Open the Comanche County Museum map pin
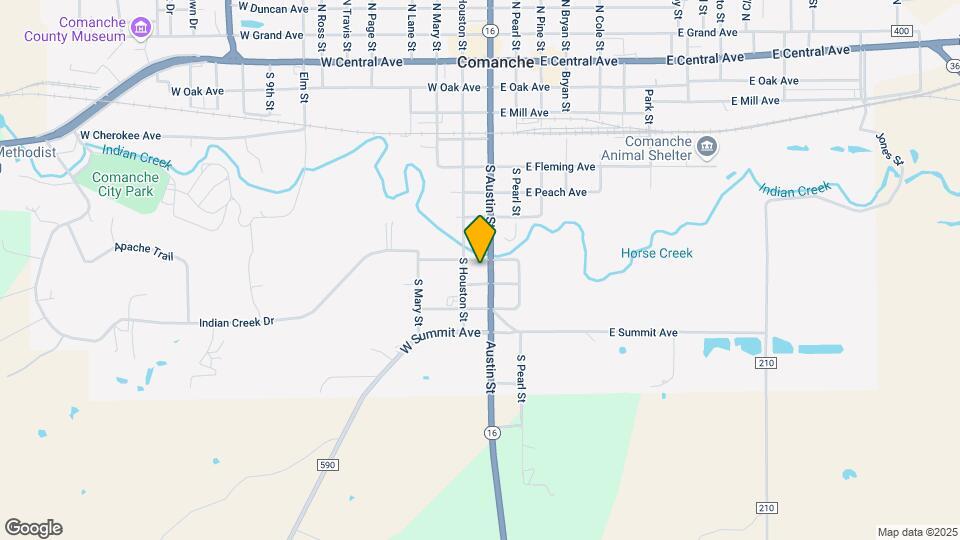 142,28
